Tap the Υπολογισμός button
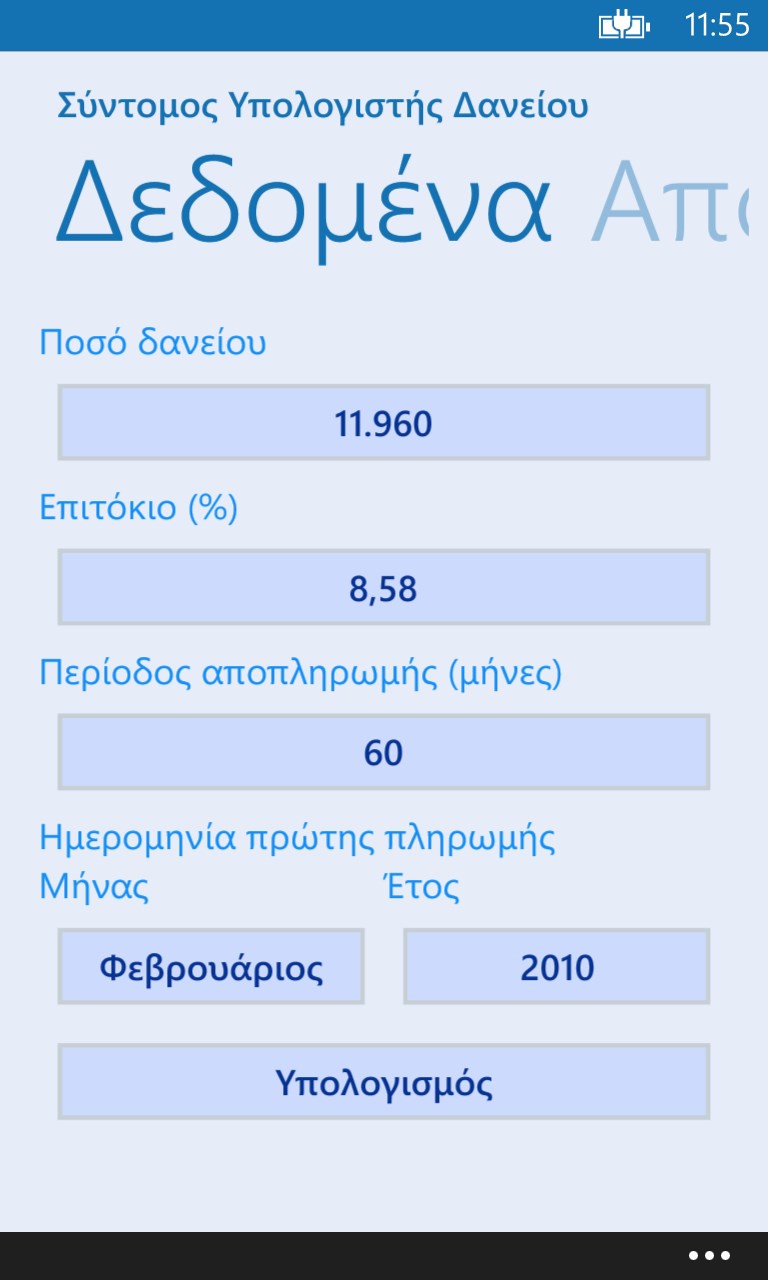The width and height of the screenshot is (768, 1280). pyautogui.click(x=384, y=1082)
